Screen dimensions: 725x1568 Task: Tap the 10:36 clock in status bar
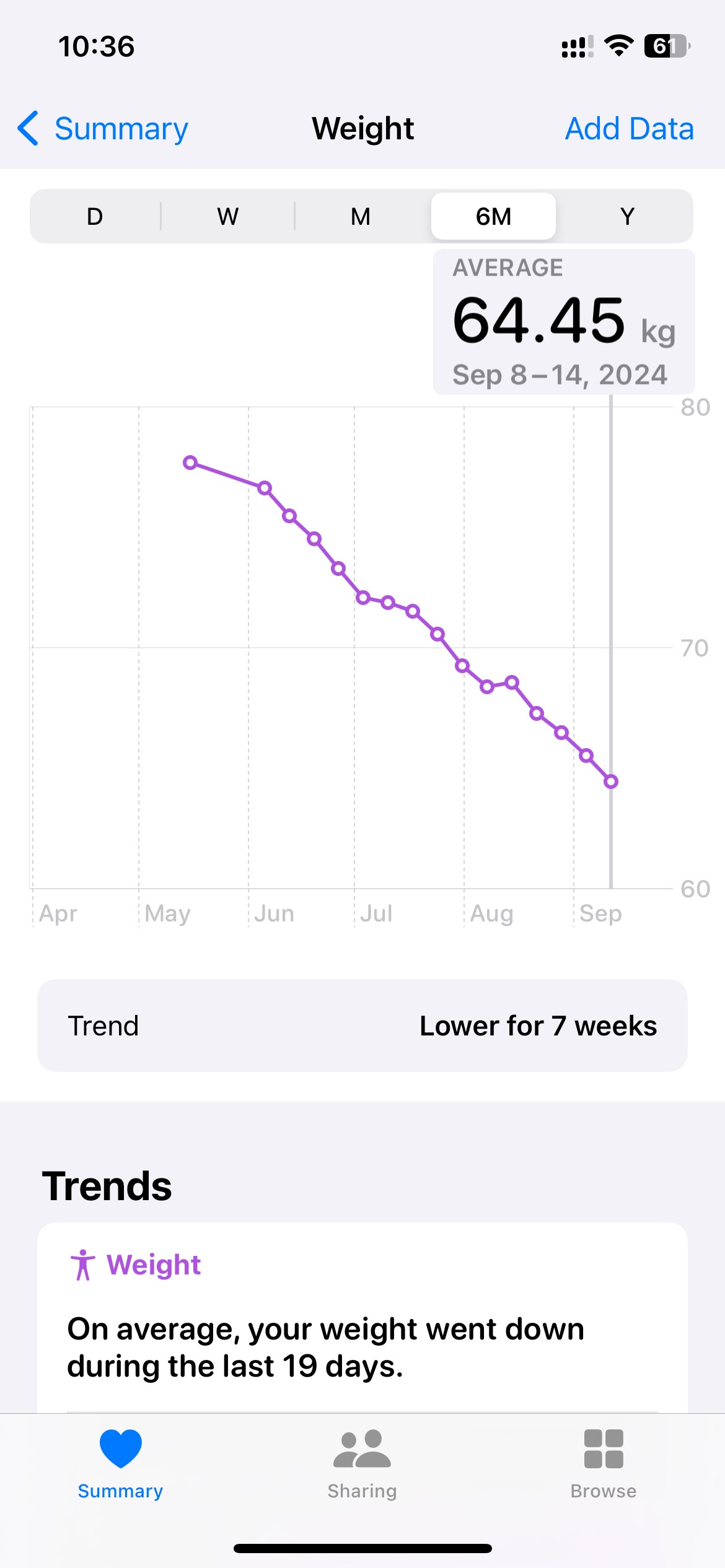tap(96, 46)
